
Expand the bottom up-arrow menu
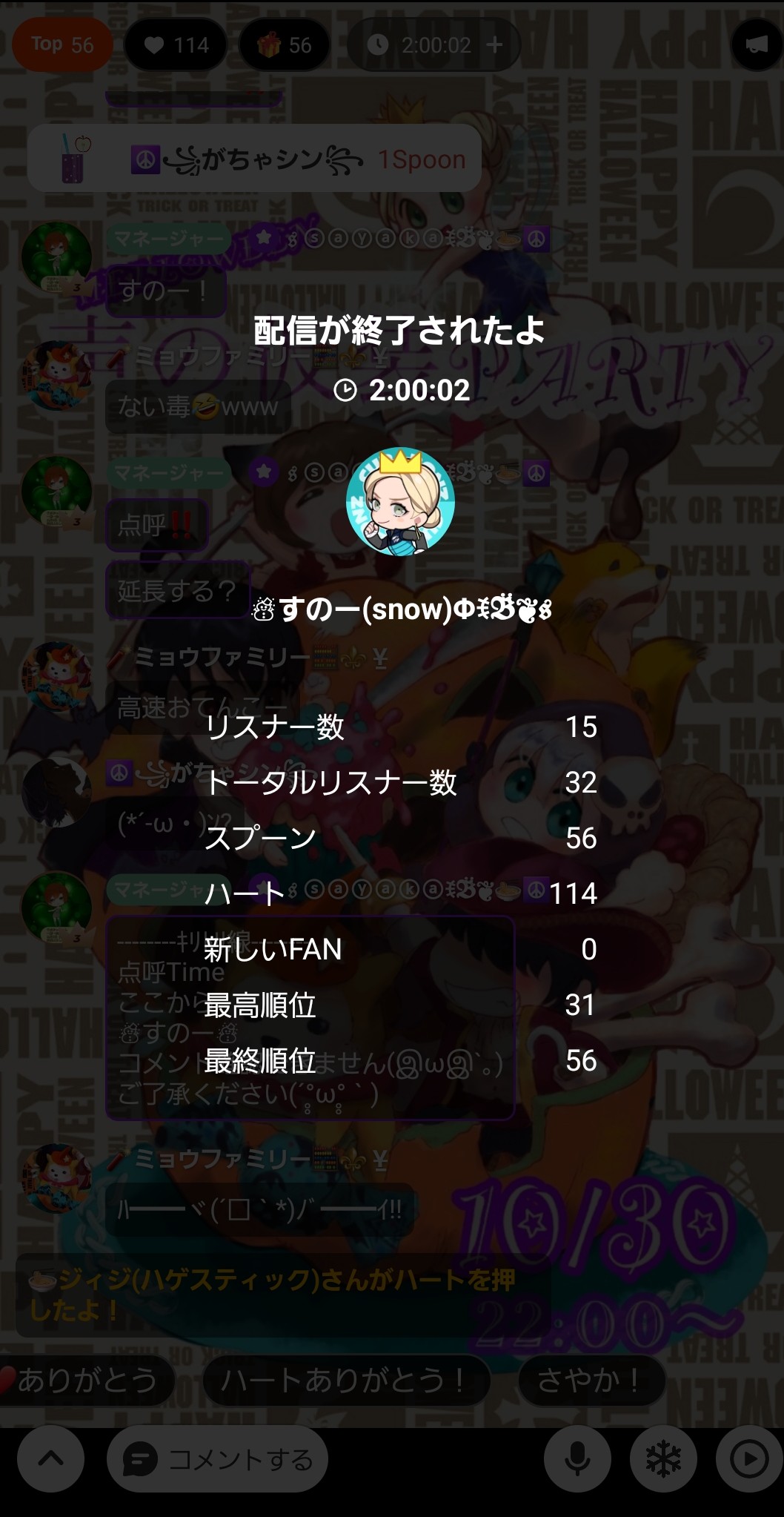click(50, 1459)
